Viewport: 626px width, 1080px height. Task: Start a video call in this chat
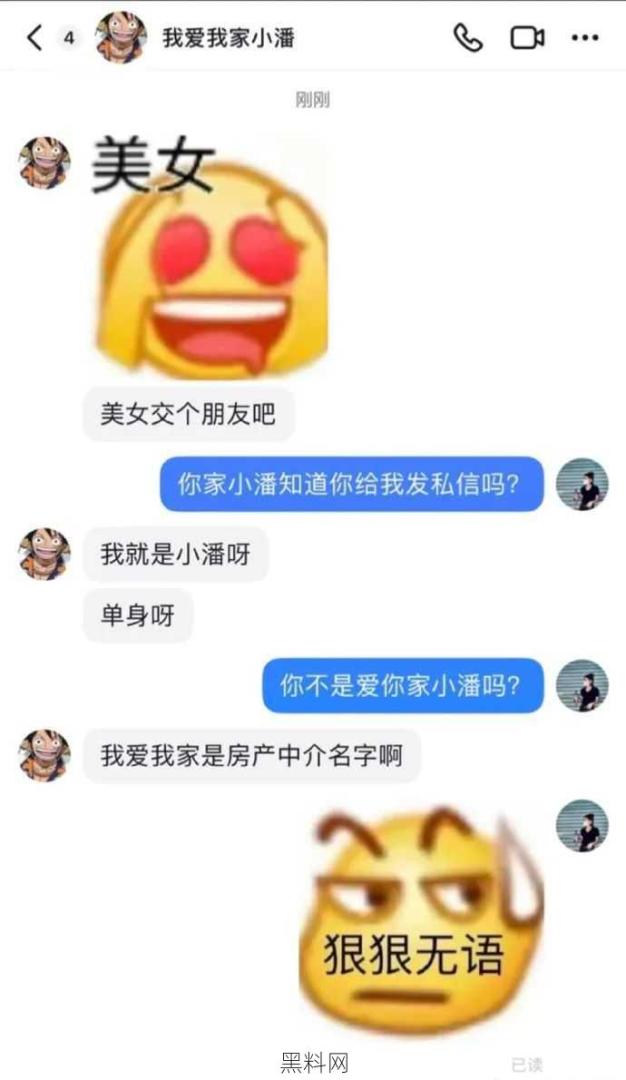(527, 38)
